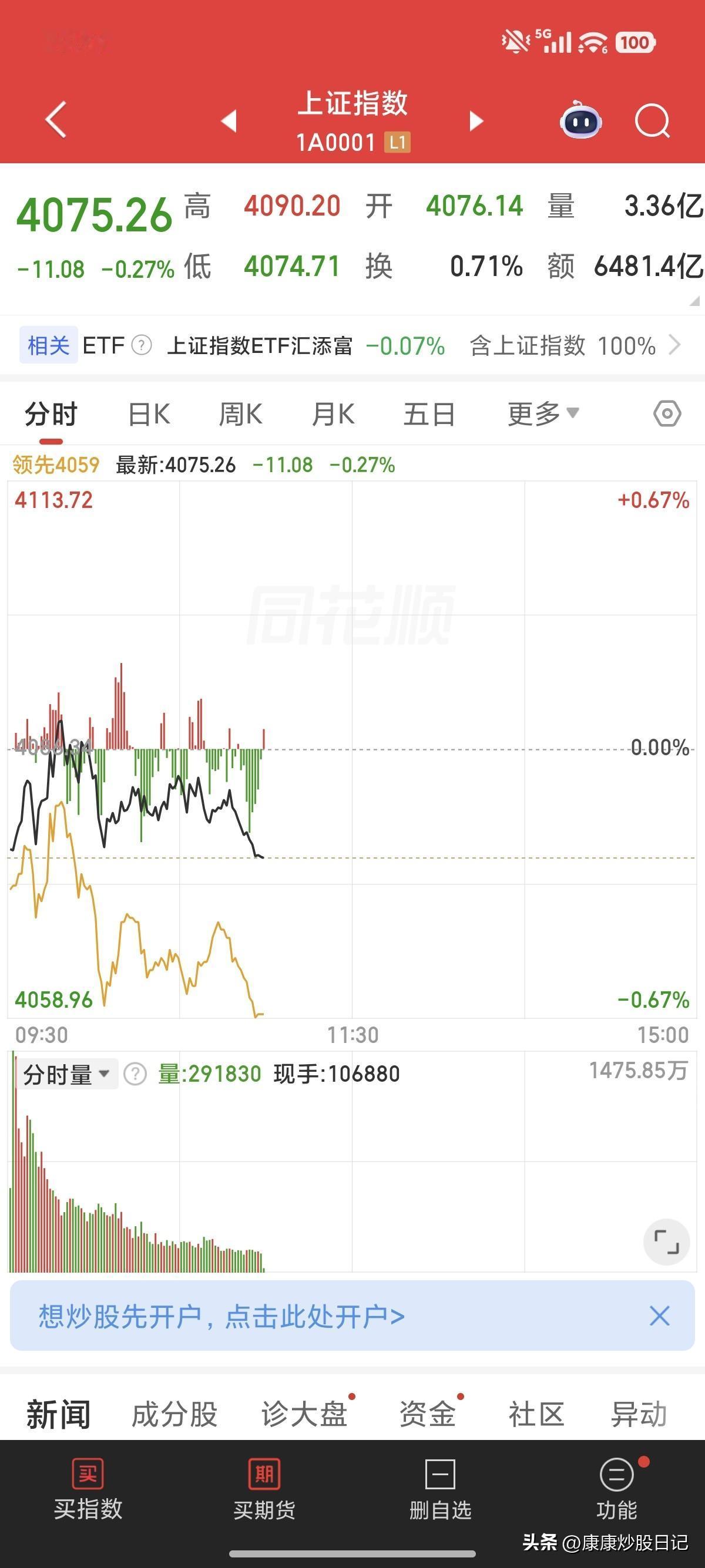
Task: Expand the volume chart to fullscreen
Action: pos(666,1243)
